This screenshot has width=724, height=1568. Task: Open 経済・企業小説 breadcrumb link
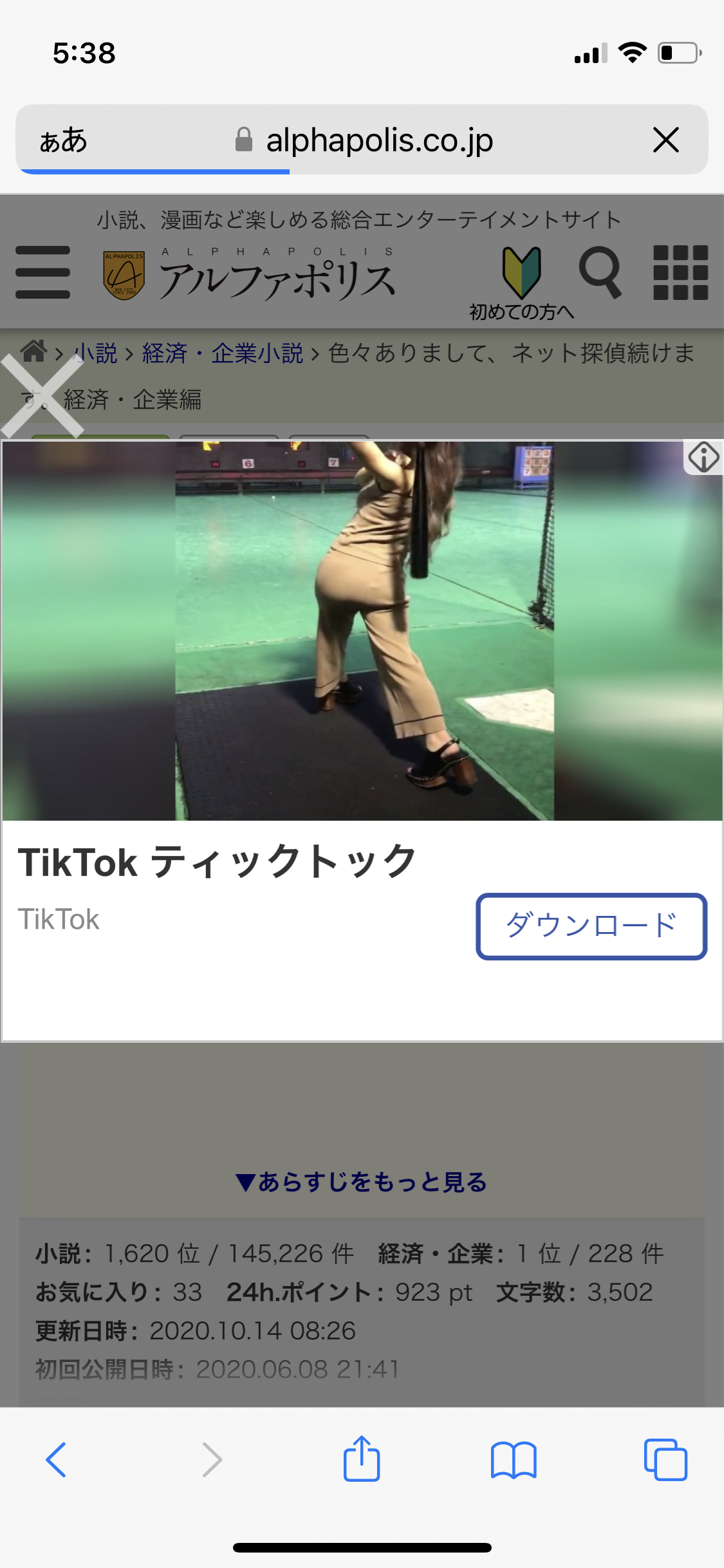coord(223,353)
